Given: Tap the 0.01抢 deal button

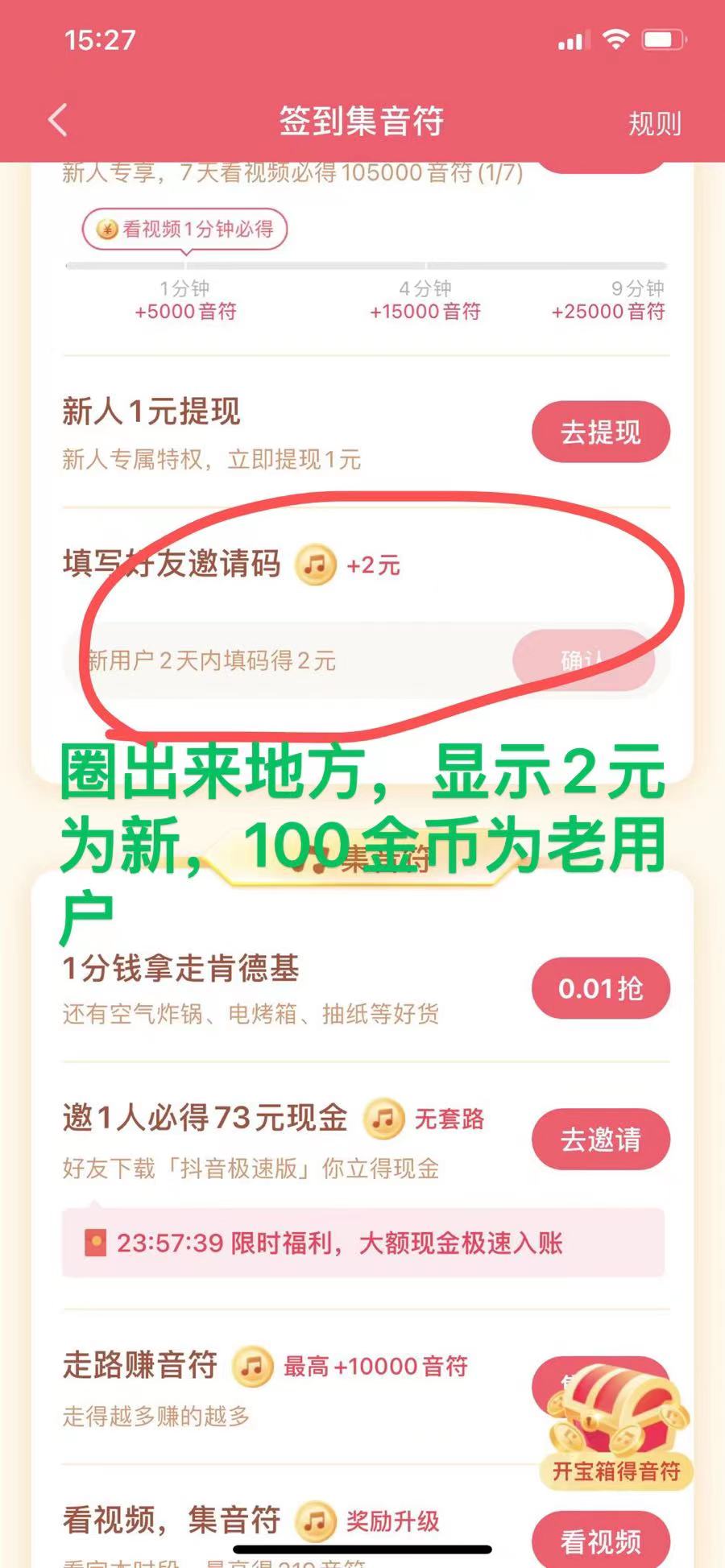Looking at the screenshot, I should coord(600,988).
